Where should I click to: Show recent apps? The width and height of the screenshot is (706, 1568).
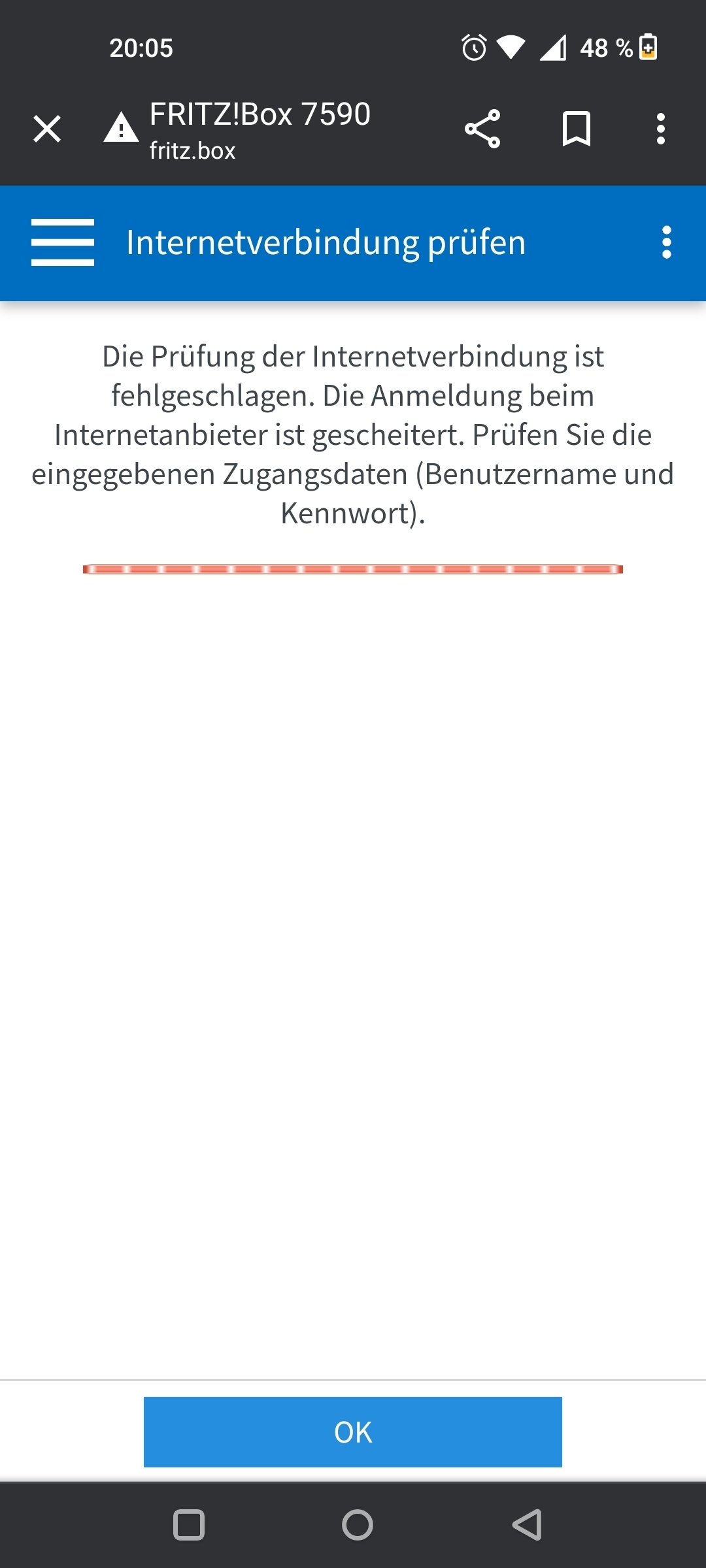pos(189,1525)
